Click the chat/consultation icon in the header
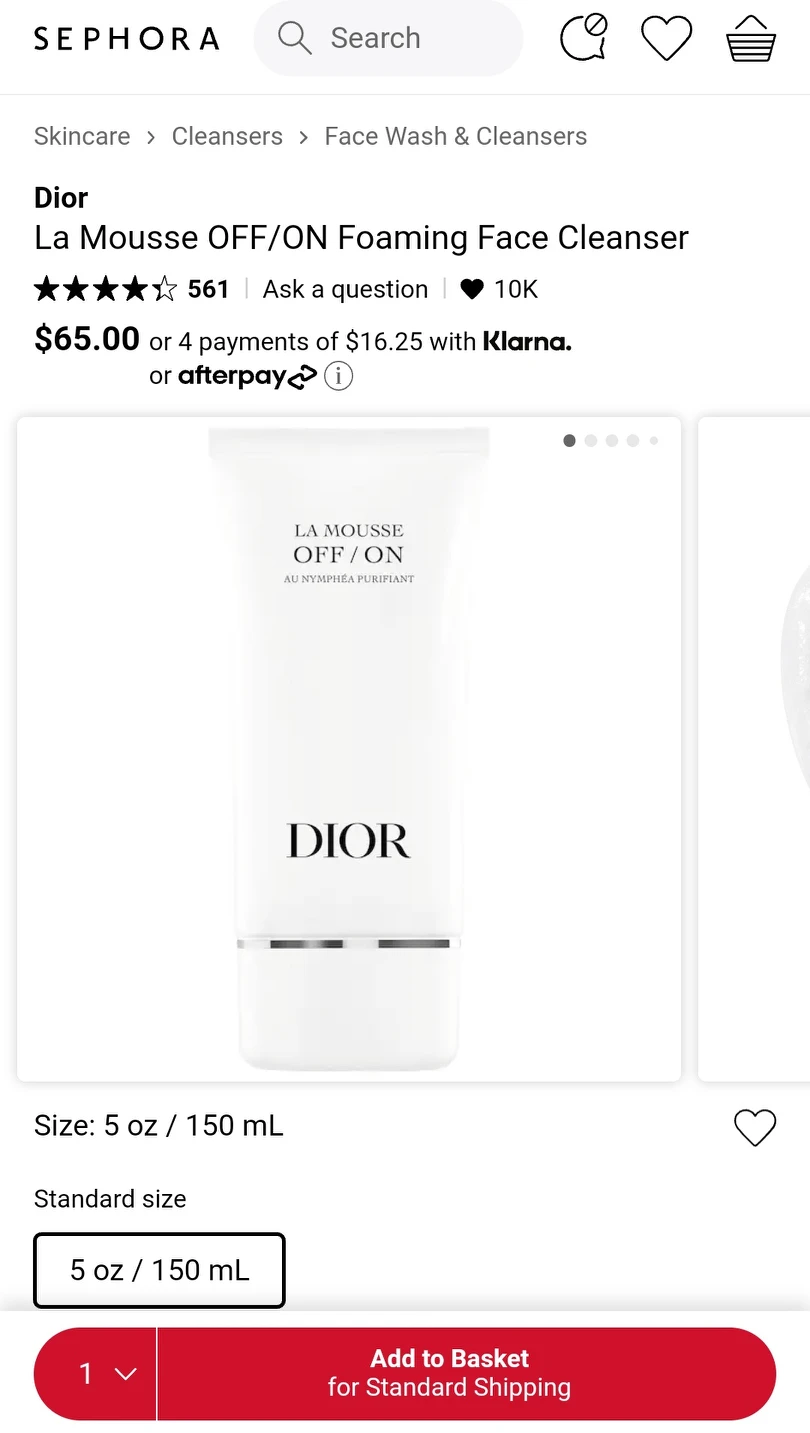This screenshot has height=1433, width=810. [x=584, y=38]
